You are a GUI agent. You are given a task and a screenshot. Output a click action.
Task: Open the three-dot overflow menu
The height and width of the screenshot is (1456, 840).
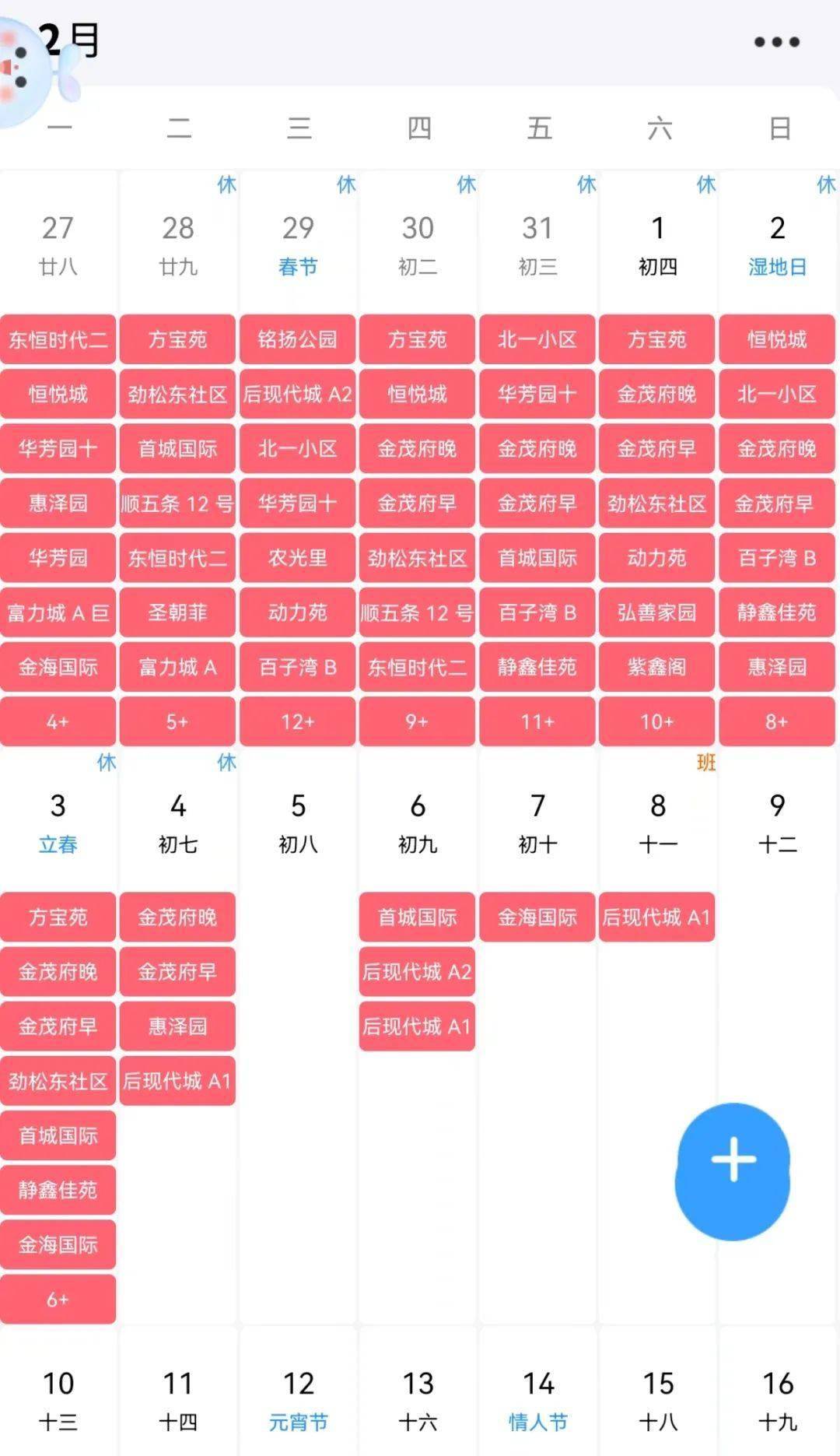[x=776, y=42]
